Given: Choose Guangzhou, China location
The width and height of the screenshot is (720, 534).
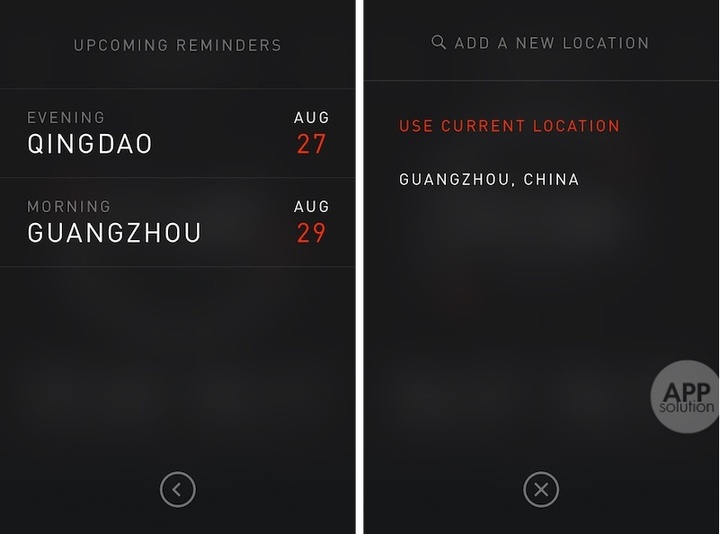Looking at the screenshot, I should 489,180.
